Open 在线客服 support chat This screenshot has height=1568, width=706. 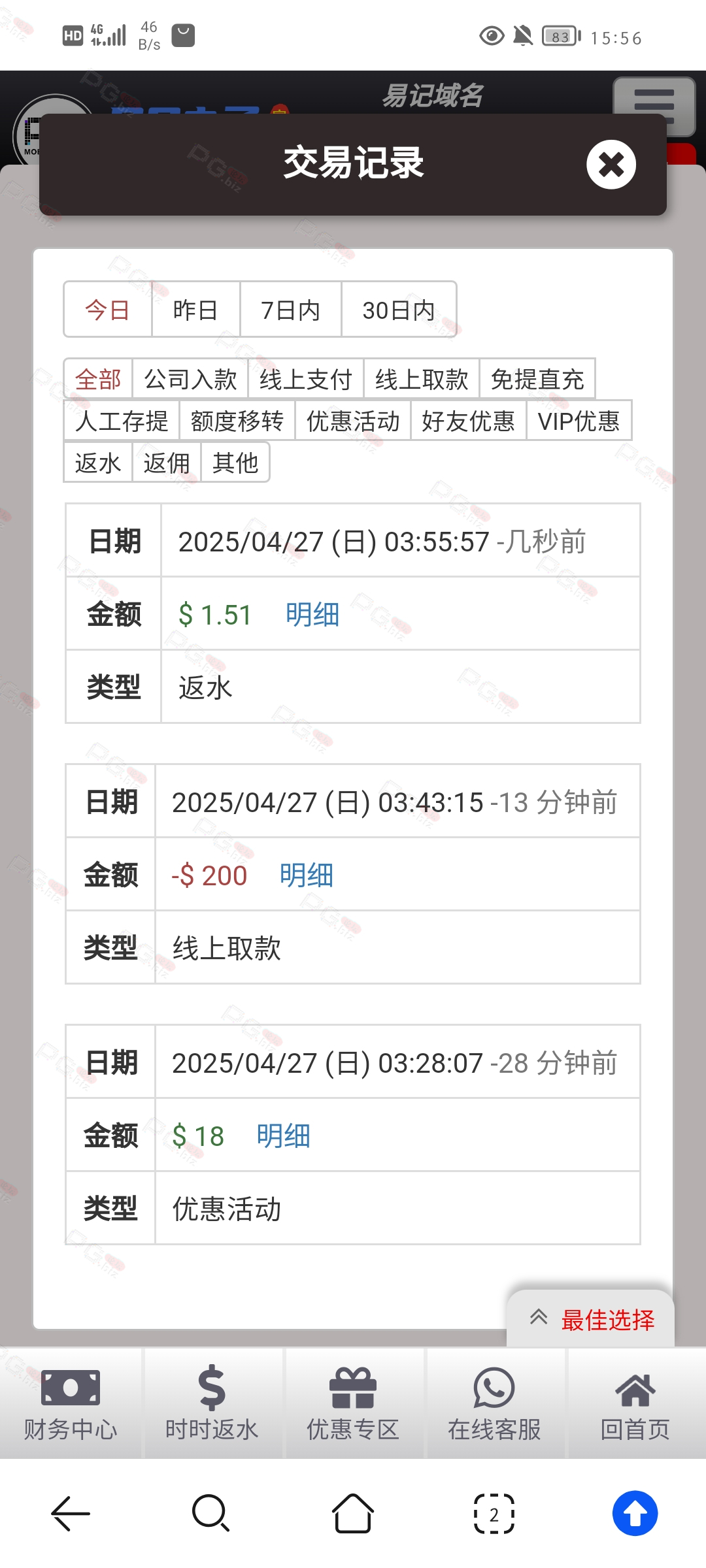point(494,1404)
